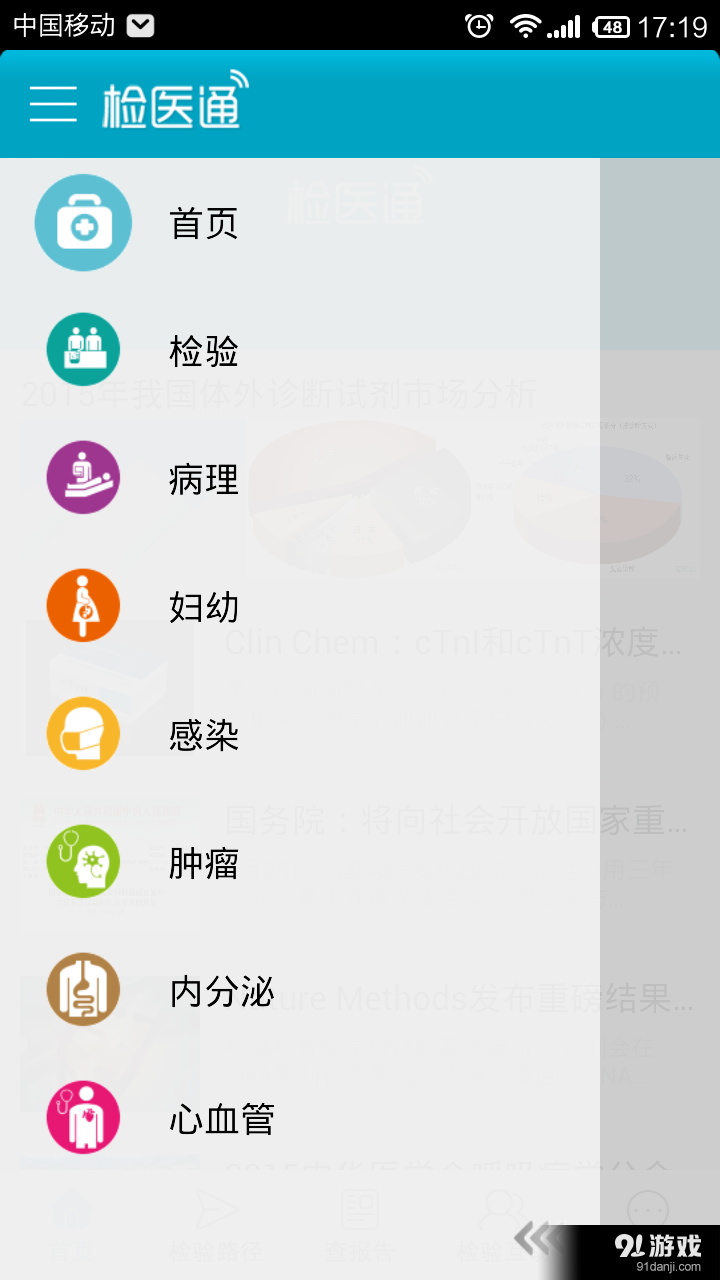Collapse the menu using the double-left arrows

coord(536,1238)
